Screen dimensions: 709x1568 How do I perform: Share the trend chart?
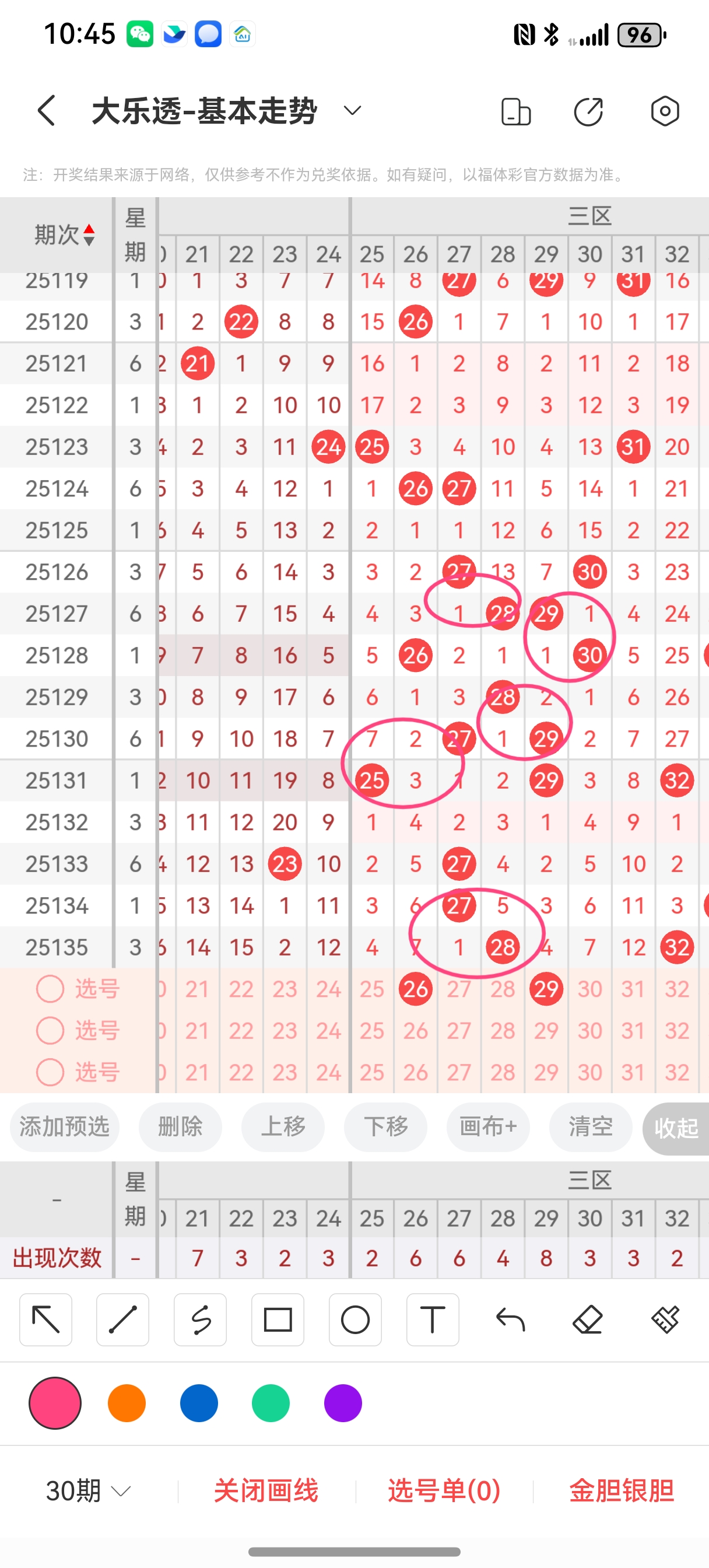(588, 111)
